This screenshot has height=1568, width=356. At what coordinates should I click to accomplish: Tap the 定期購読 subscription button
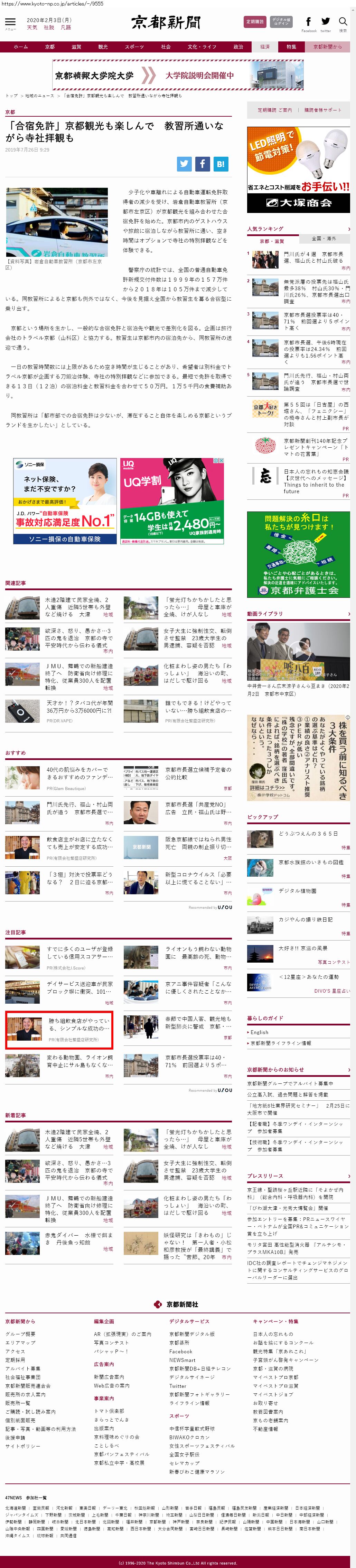pos(255,22)
